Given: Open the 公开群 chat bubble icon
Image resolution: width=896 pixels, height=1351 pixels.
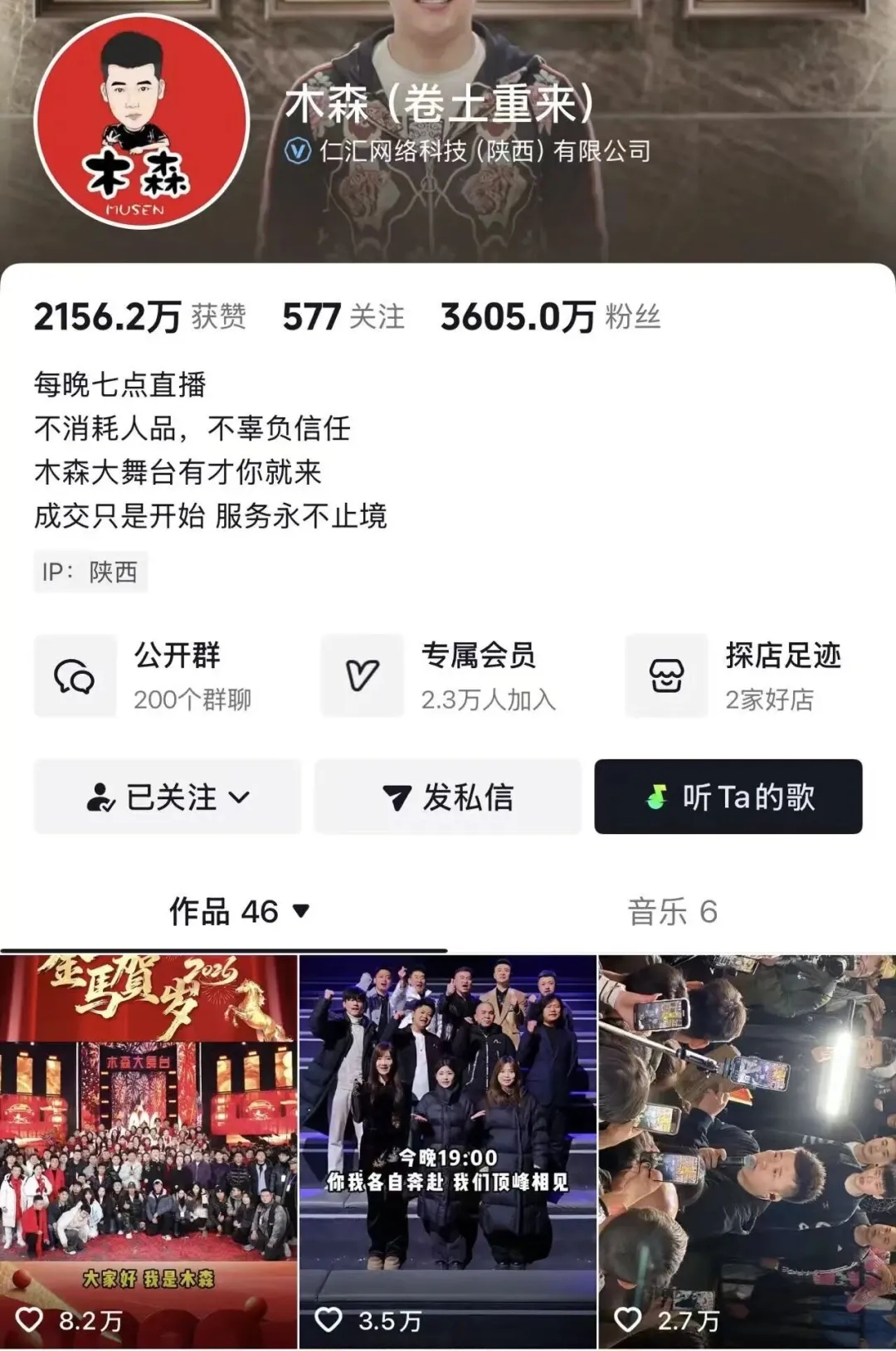Looking at the screenshot, I should coord(75,675).
